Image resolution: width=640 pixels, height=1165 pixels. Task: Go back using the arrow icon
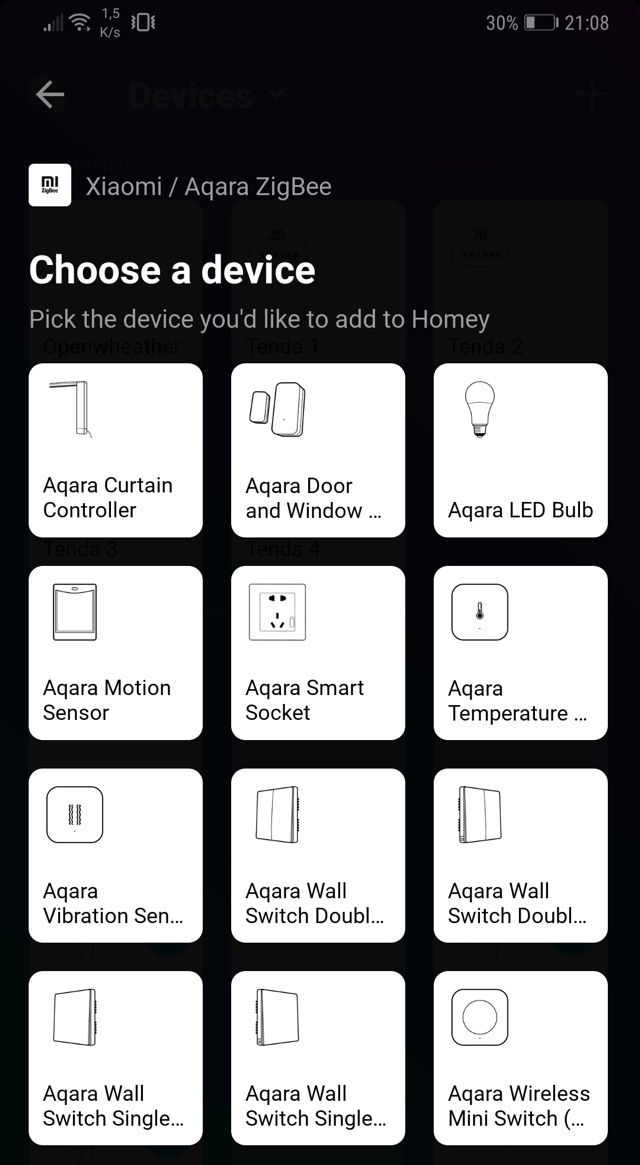pyautogui.click(x=49, y=95)
